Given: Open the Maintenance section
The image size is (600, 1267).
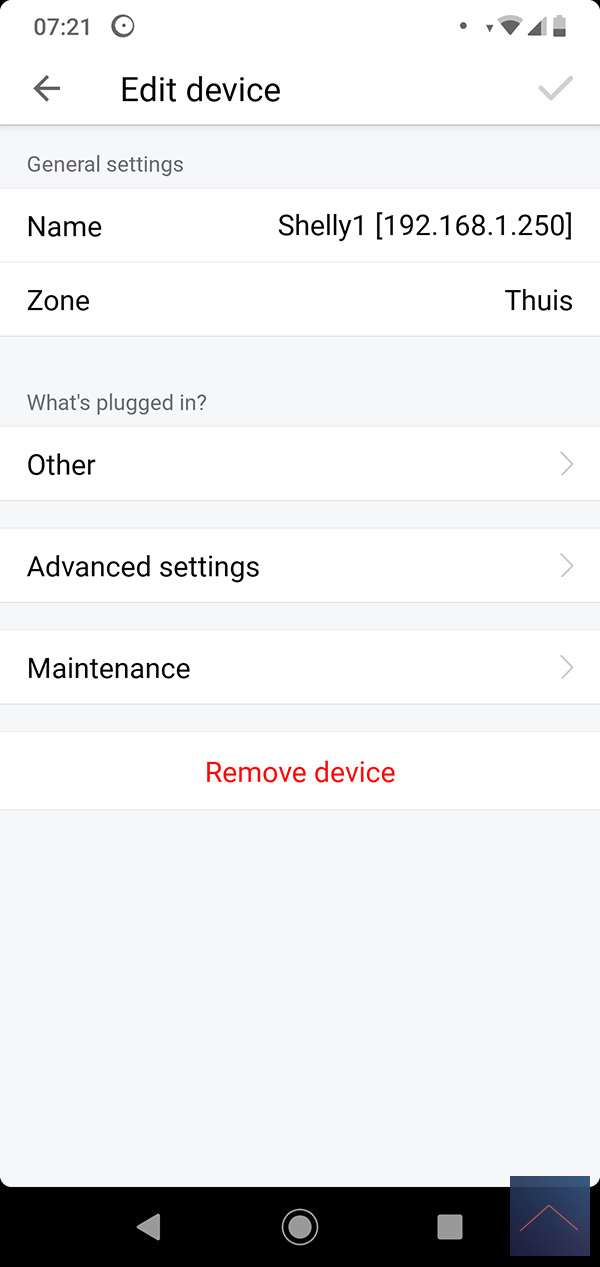Looking at the screenshot, I should [x=300, y=668].
